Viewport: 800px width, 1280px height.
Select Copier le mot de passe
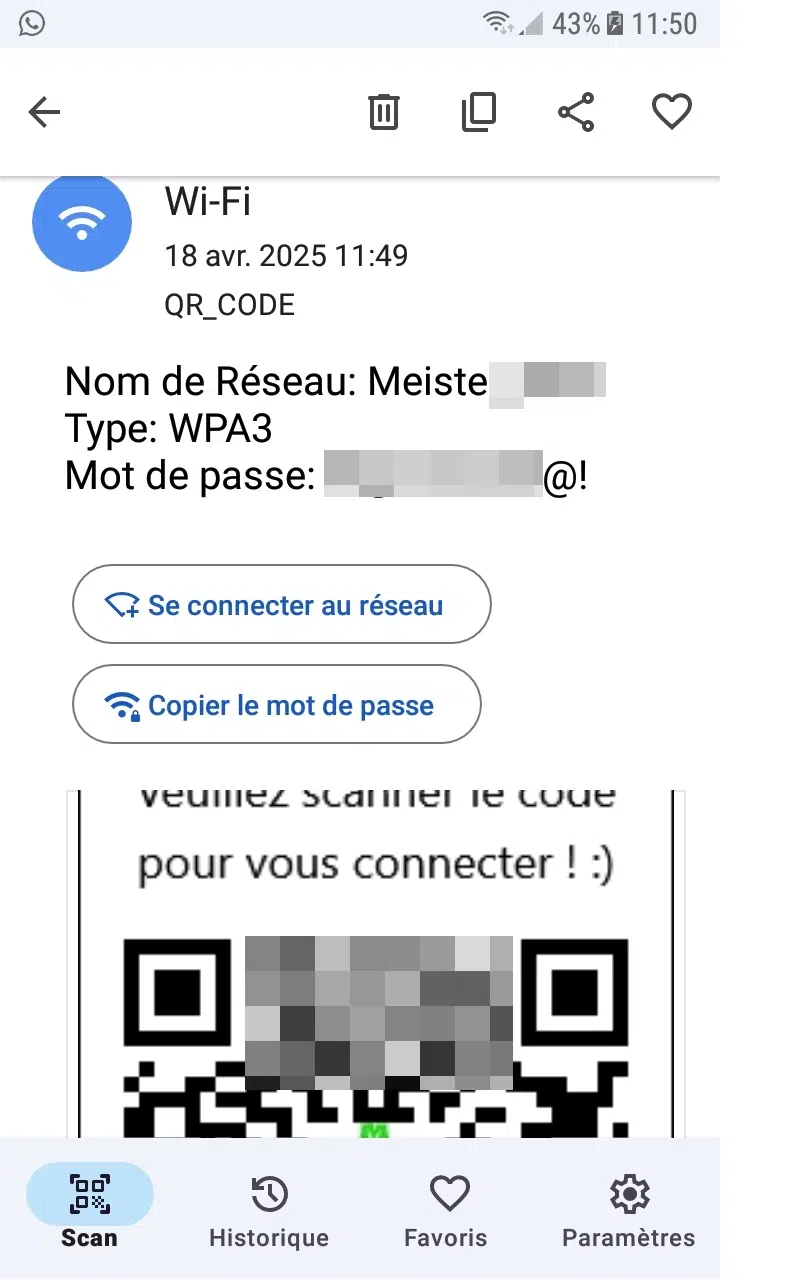[277, 705]
